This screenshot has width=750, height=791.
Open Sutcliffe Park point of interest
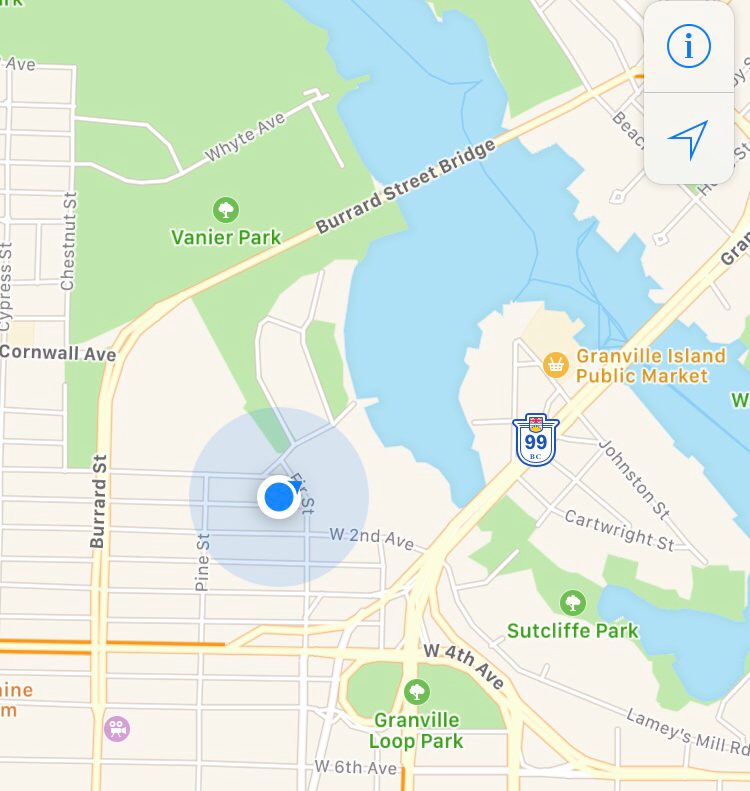click(573, 602)
